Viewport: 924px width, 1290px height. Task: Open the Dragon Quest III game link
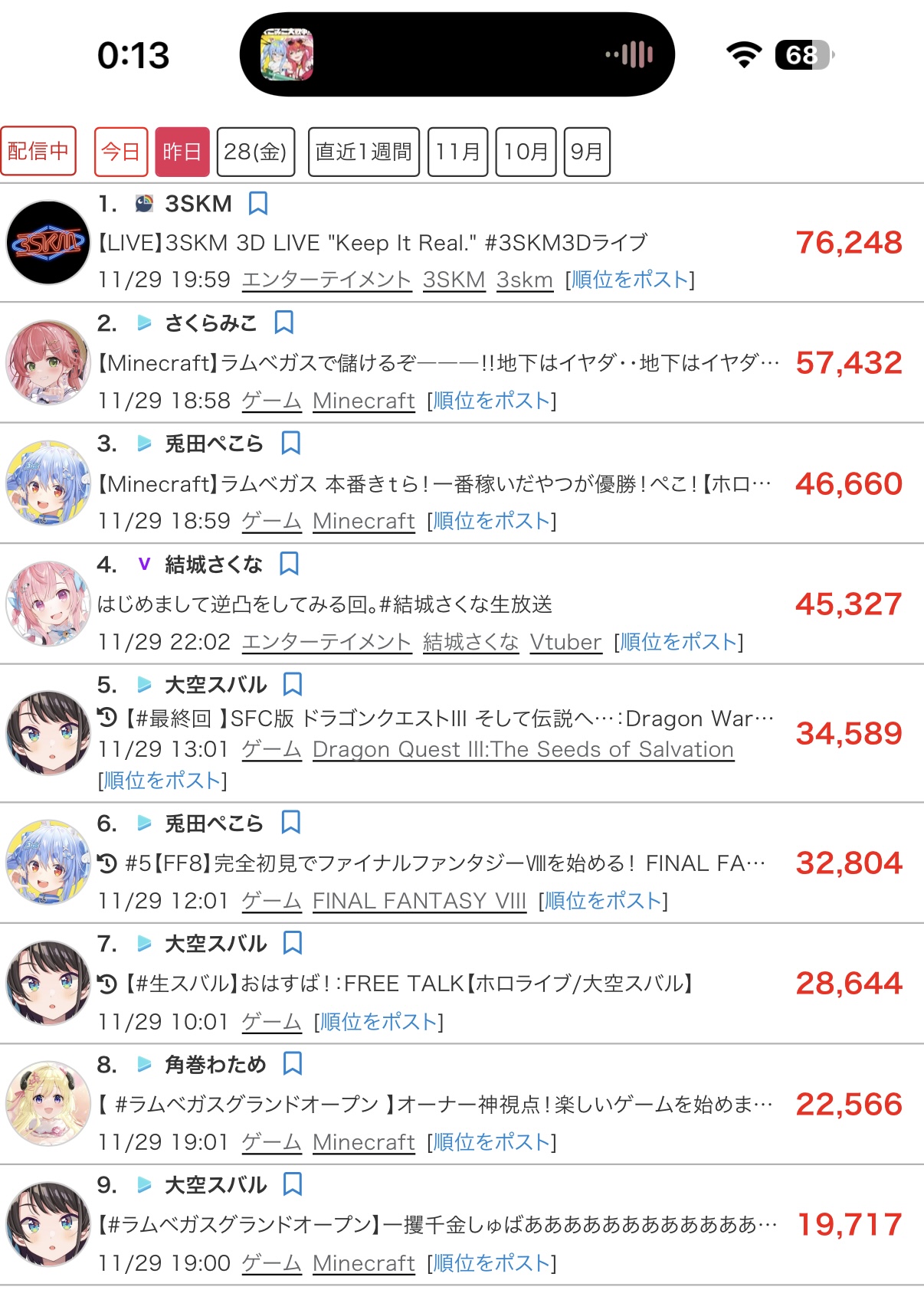pos(523,749)
